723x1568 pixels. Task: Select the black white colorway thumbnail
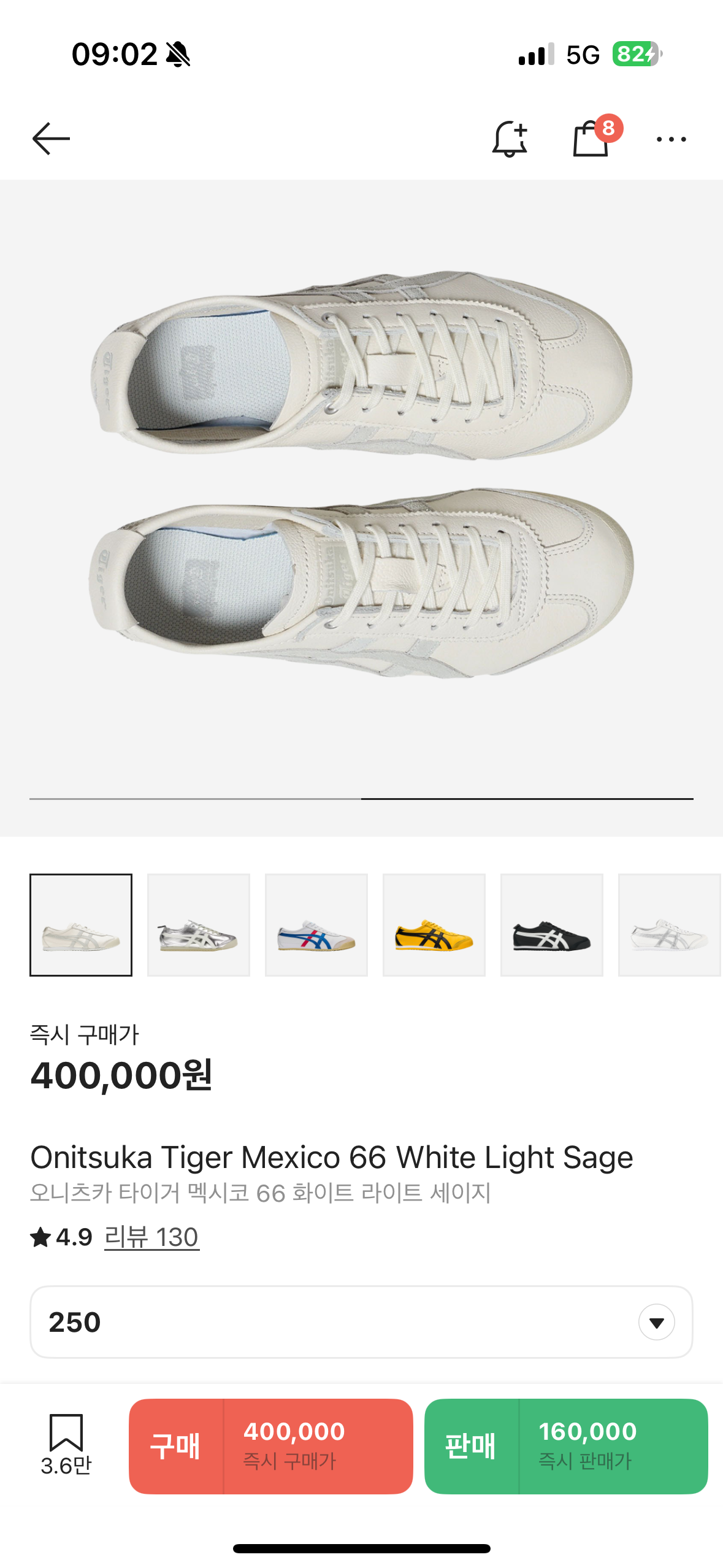pyautogui.click(x=552, y=924)
